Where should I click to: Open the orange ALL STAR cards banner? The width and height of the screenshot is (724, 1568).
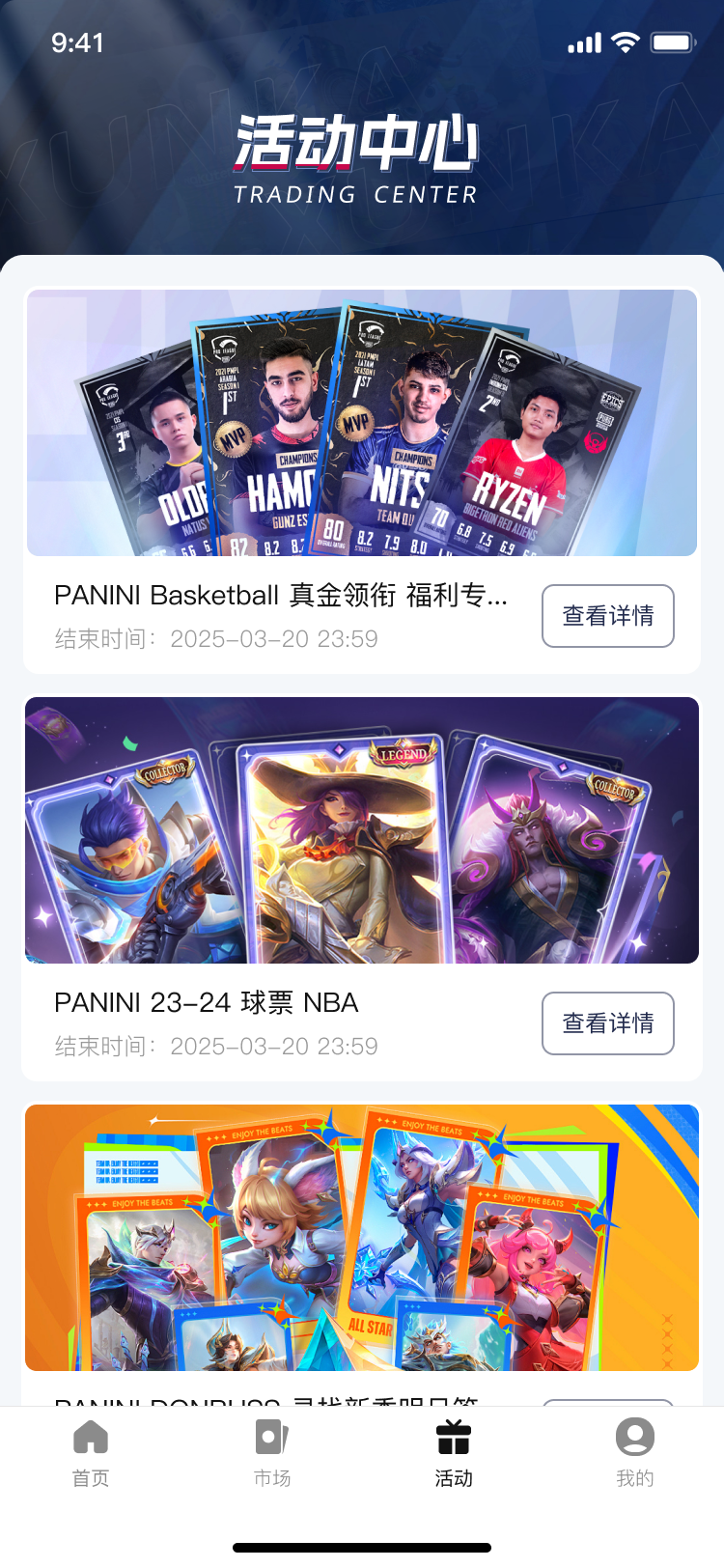coord(362,1238)
